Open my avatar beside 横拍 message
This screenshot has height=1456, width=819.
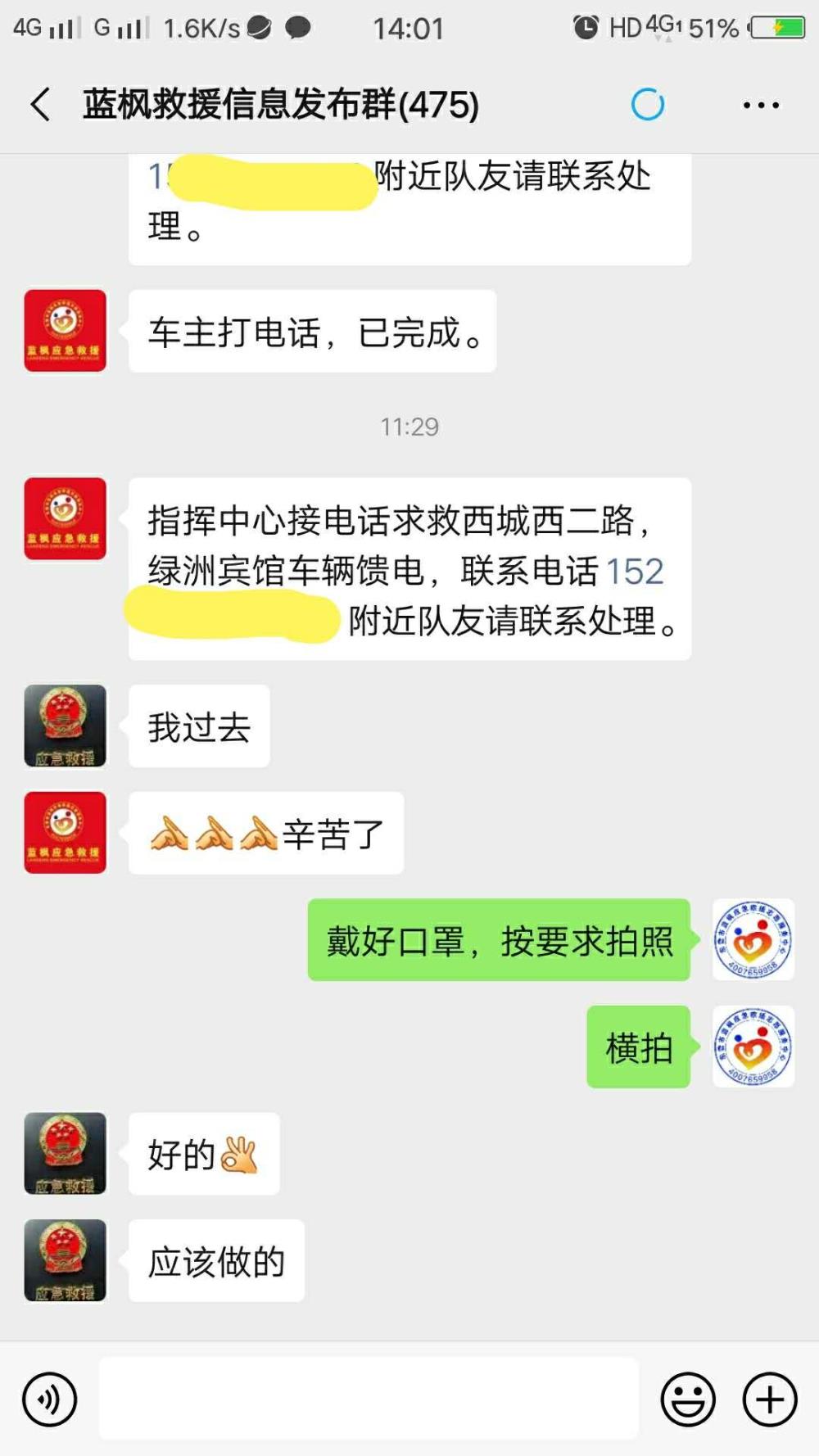click(x=753, y=1047)
